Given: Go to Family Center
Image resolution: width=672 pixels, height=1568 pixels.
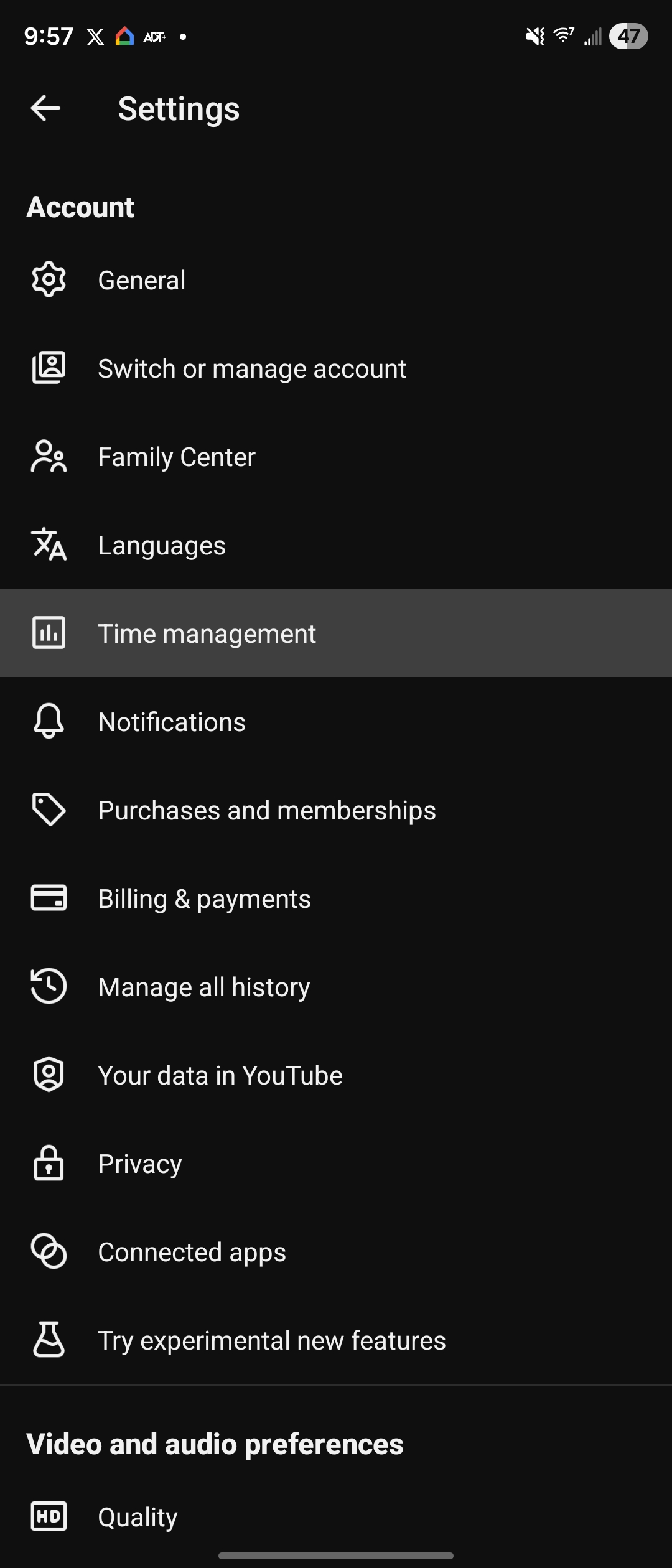Looking at the screenshot, I should tap(177, 457).
